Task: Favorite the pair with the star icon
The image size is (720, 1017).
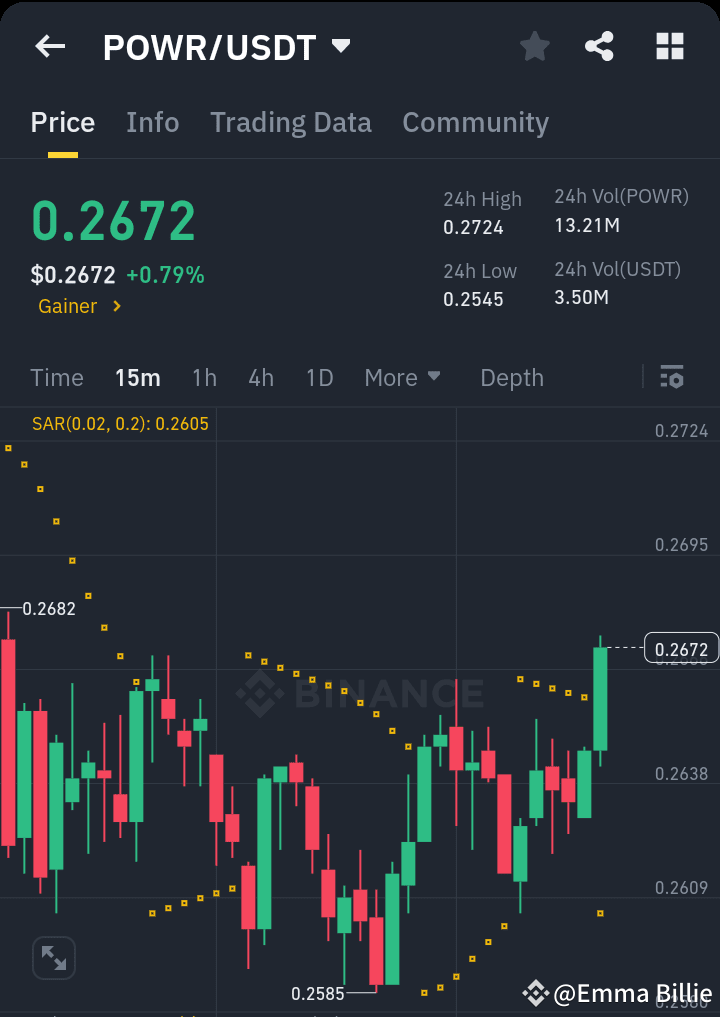Action: [x=534, y=46]
